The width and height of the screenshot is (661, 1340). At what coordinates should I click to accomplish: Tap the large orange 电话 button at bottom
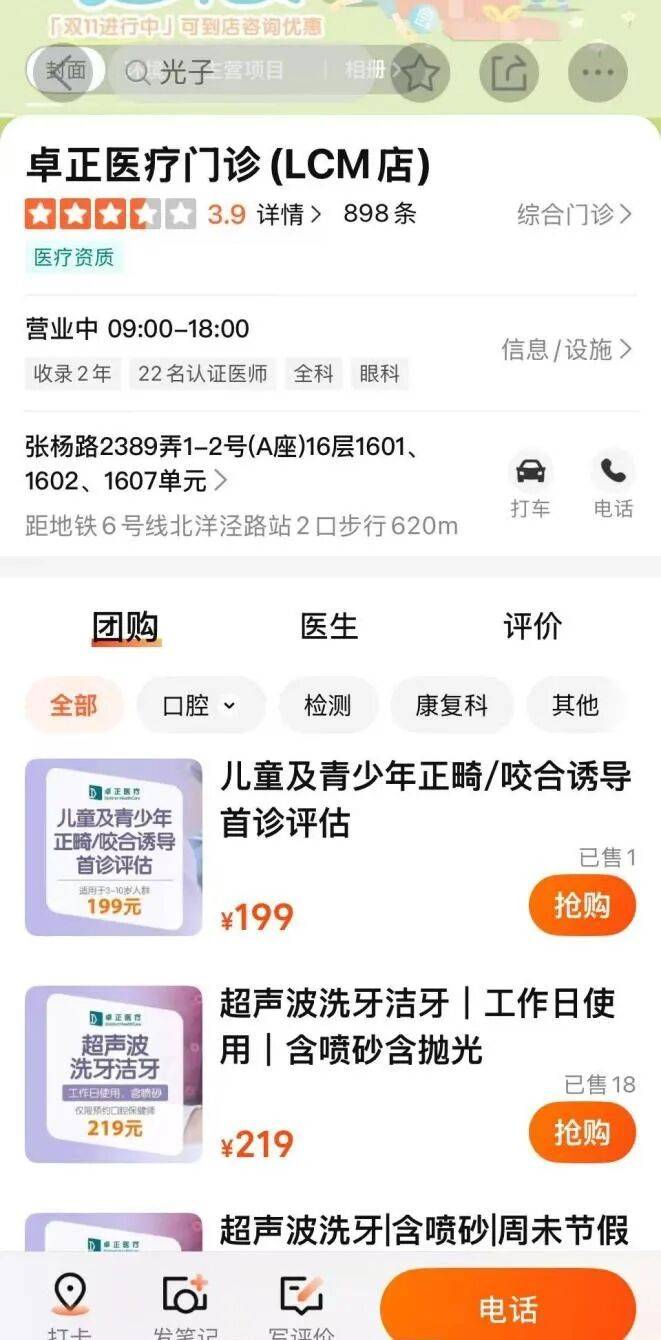pos(508,1307)
